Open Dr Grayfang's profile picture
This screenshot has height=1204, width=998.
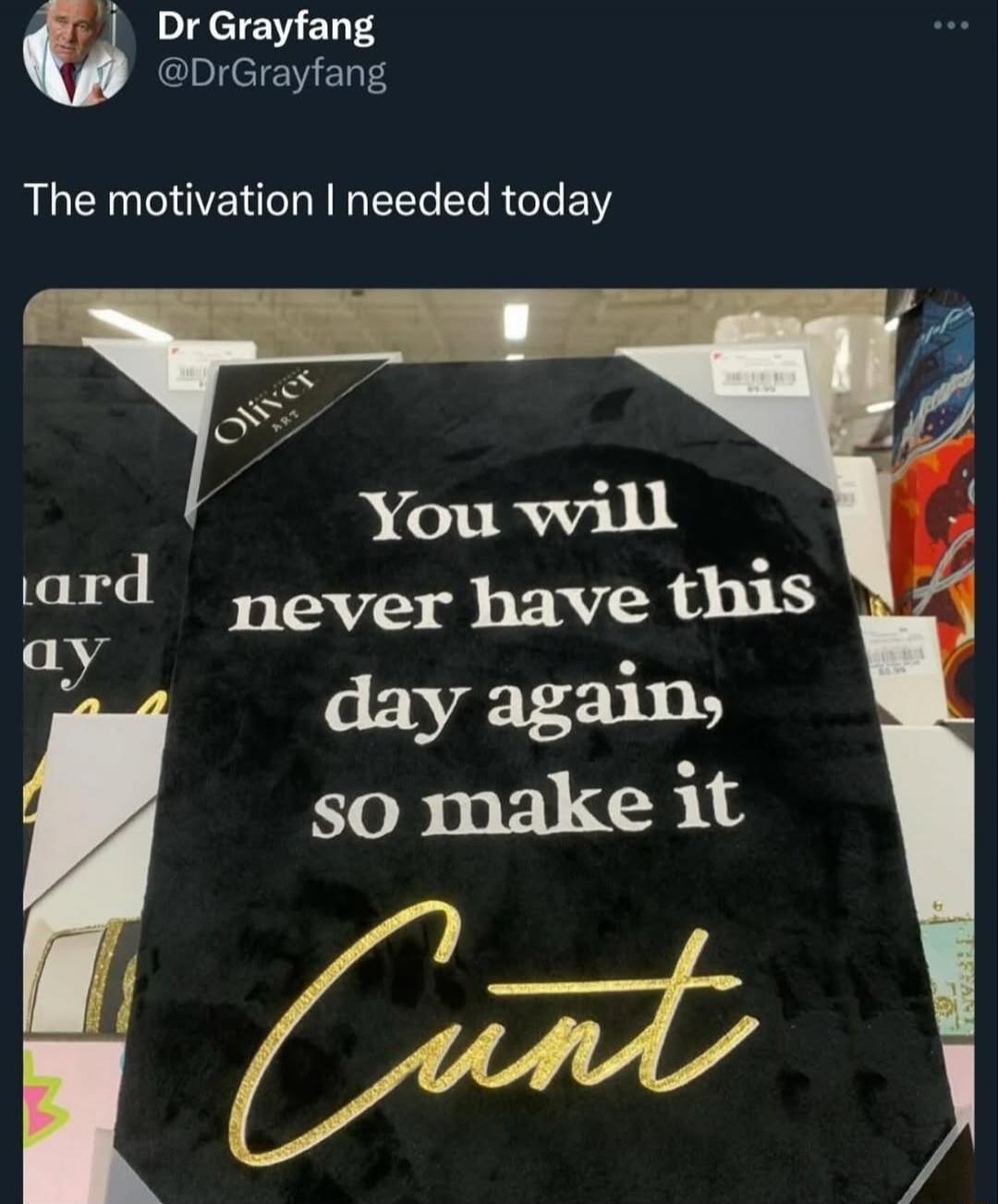[x=78, y=51]
